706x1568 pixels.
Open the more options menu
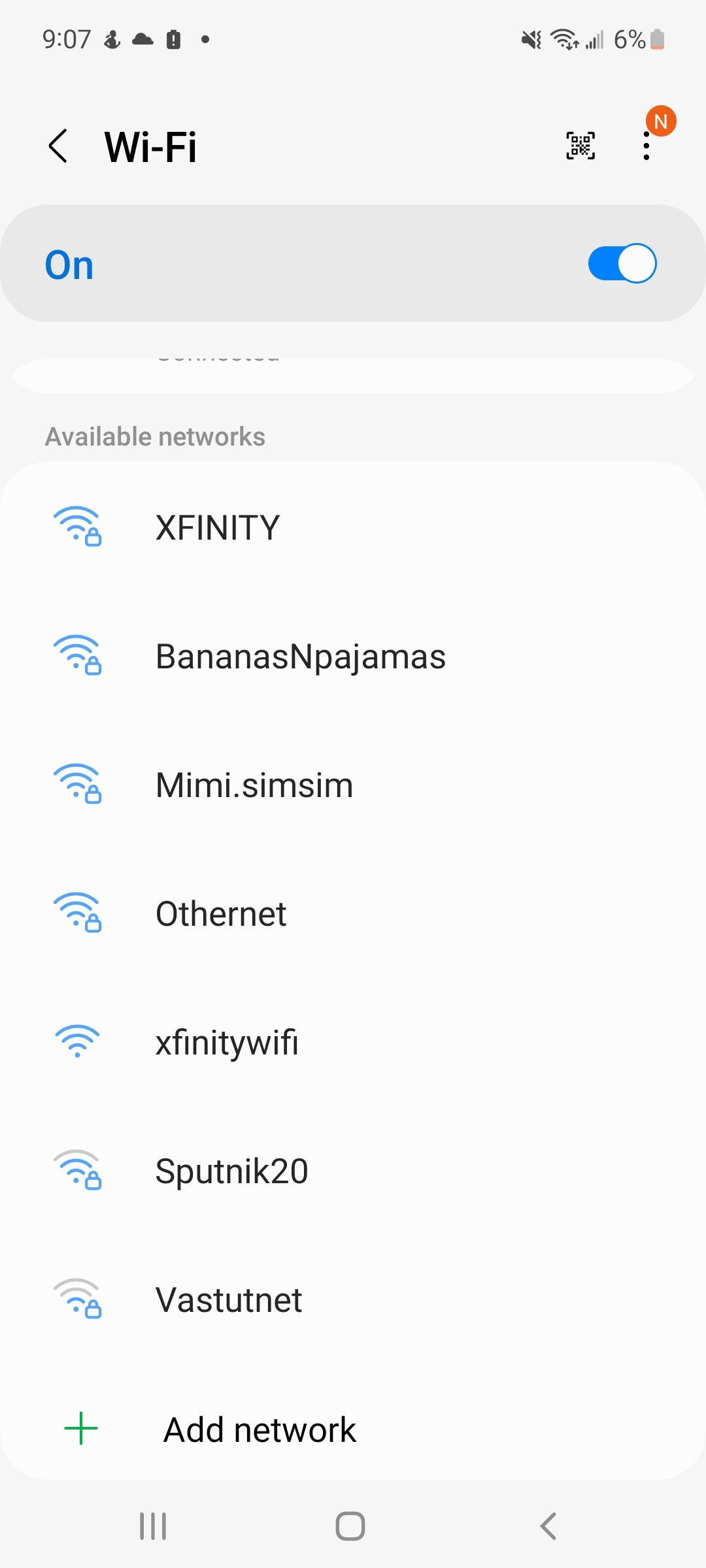point(647,146)
